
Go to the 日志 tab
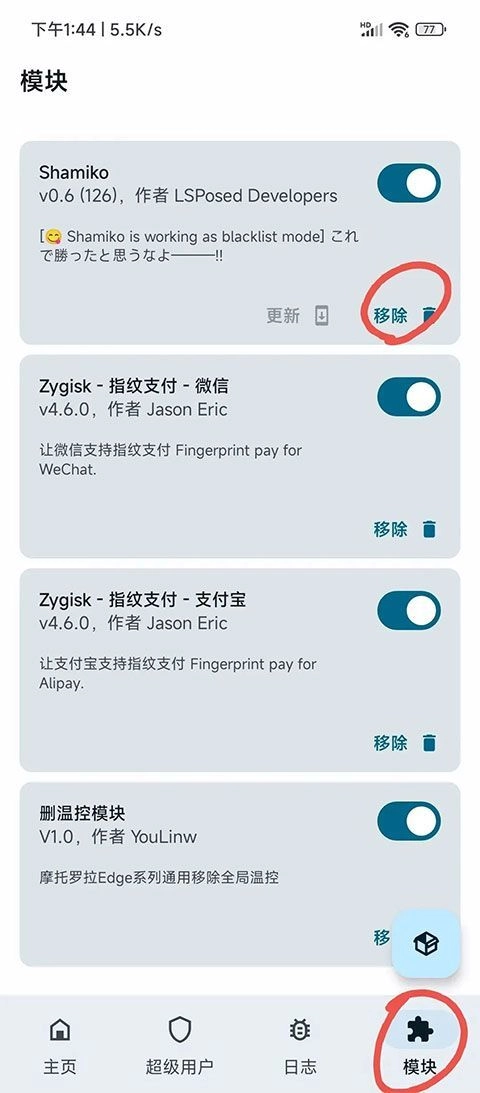(x=300, y=1046)
